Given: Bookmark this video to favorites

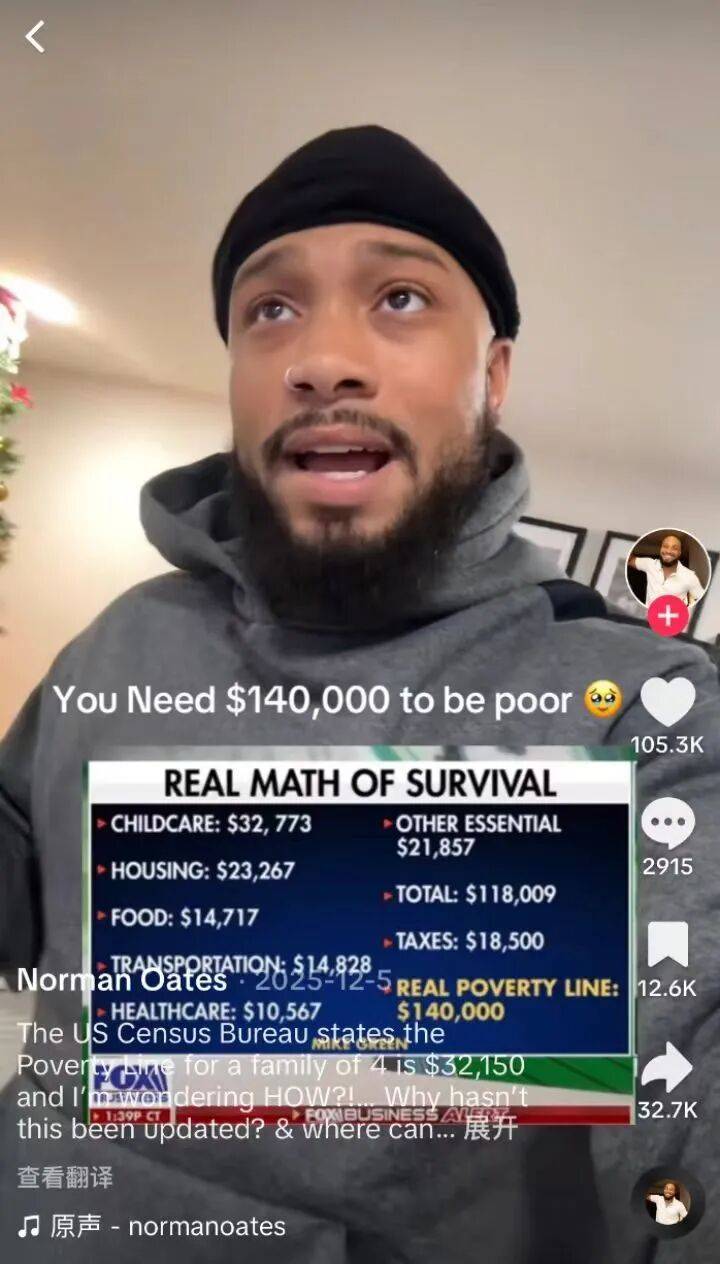Looking at the screenshot, I should tap(668, 946).
